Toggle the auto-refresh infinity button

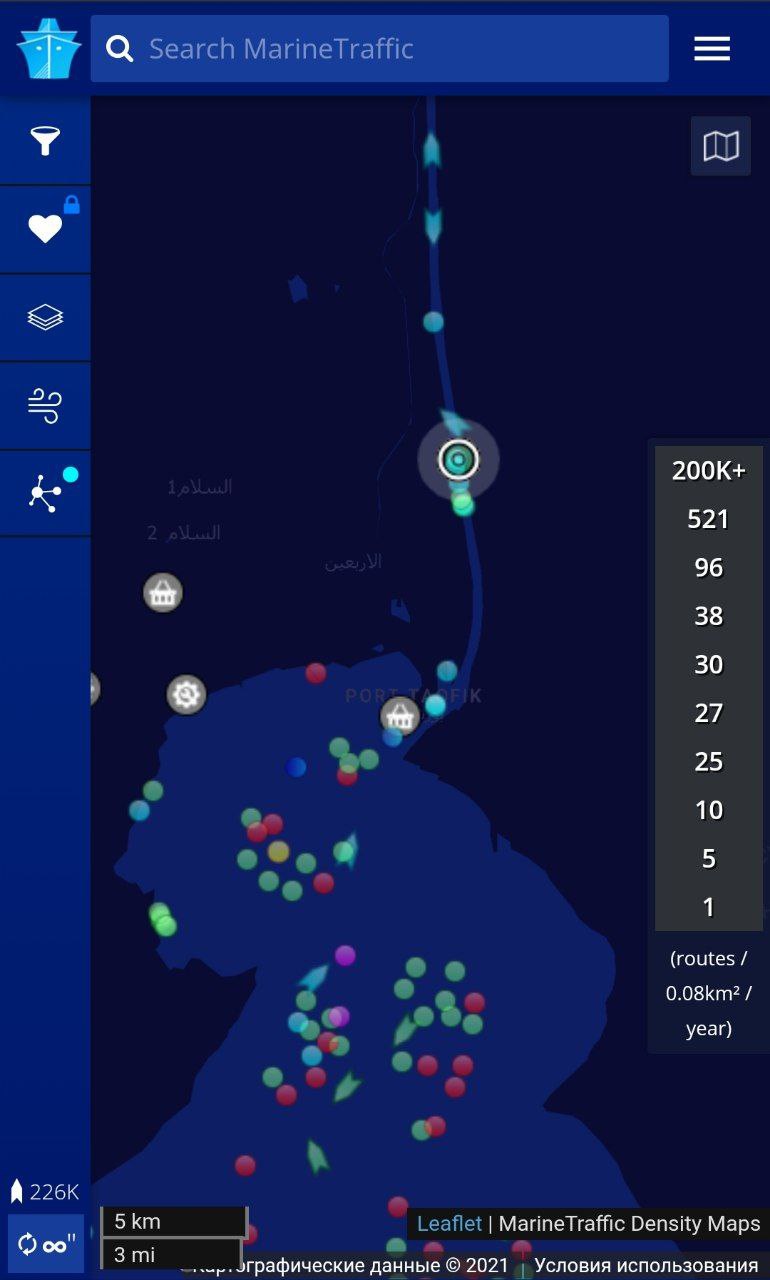coord(46,1244)
